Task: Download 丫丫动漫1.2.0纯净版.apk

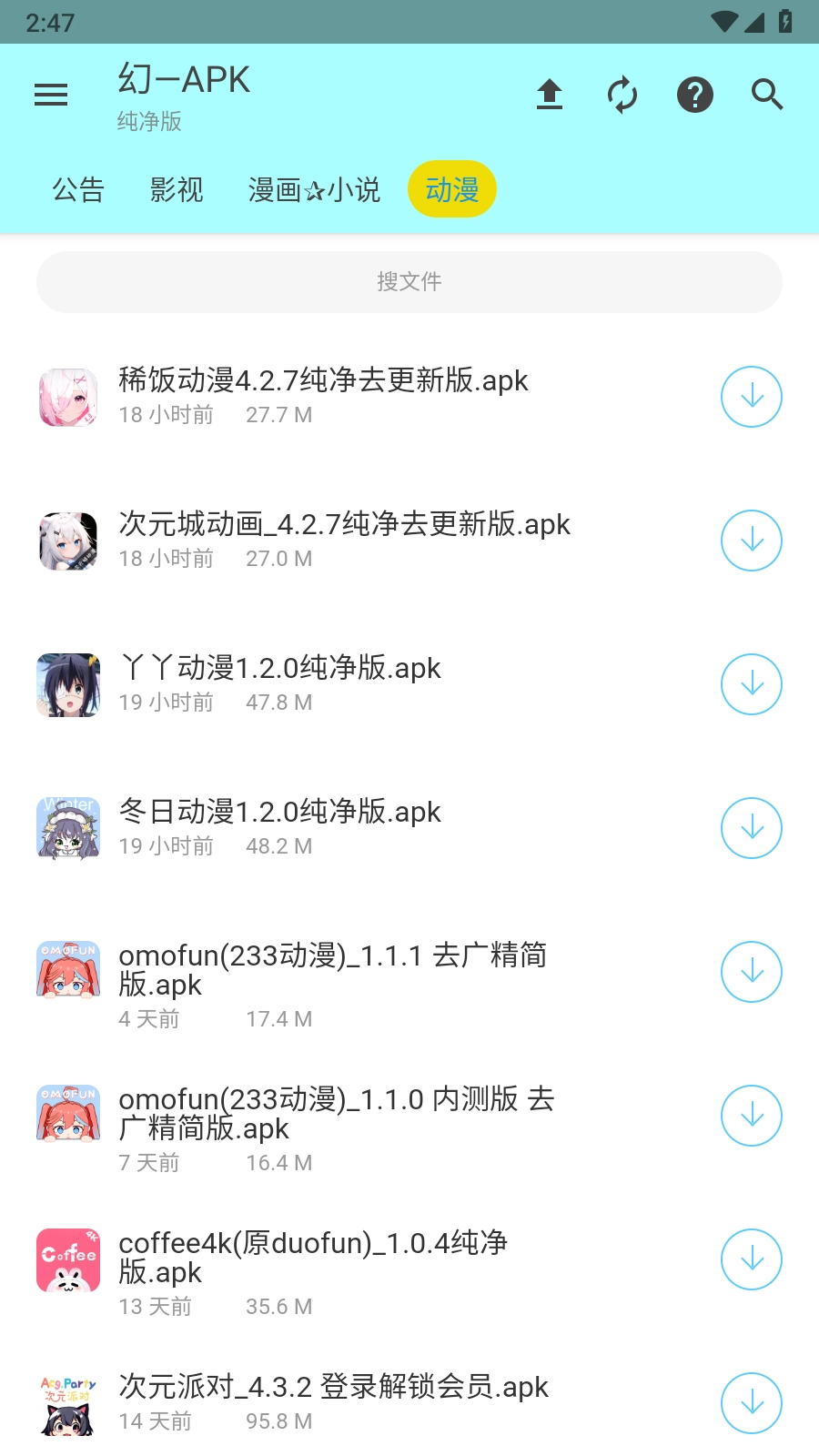Action: pyautogui.click(x=752, y=684)
